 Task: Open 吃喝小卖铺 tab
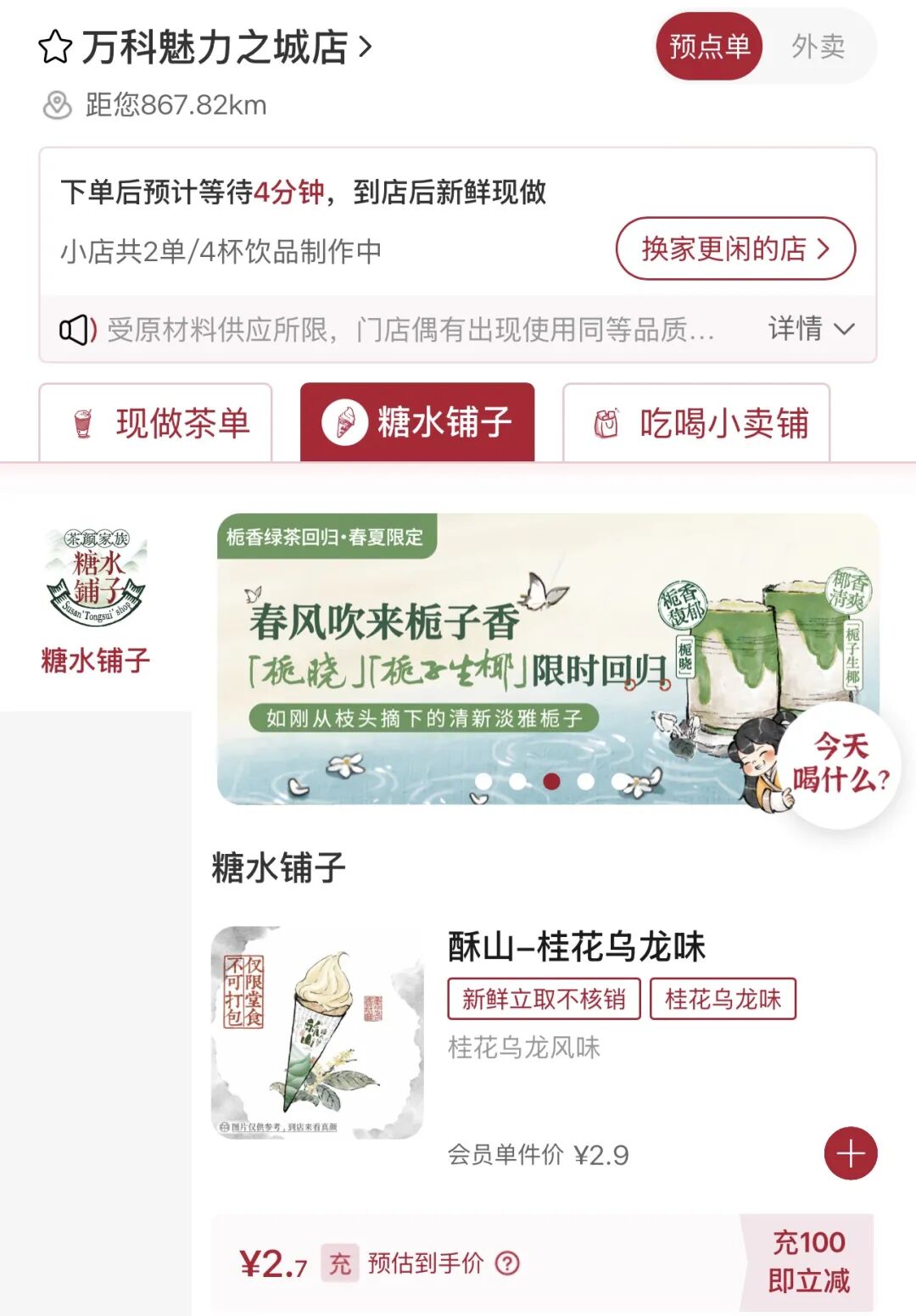(696, 422)
